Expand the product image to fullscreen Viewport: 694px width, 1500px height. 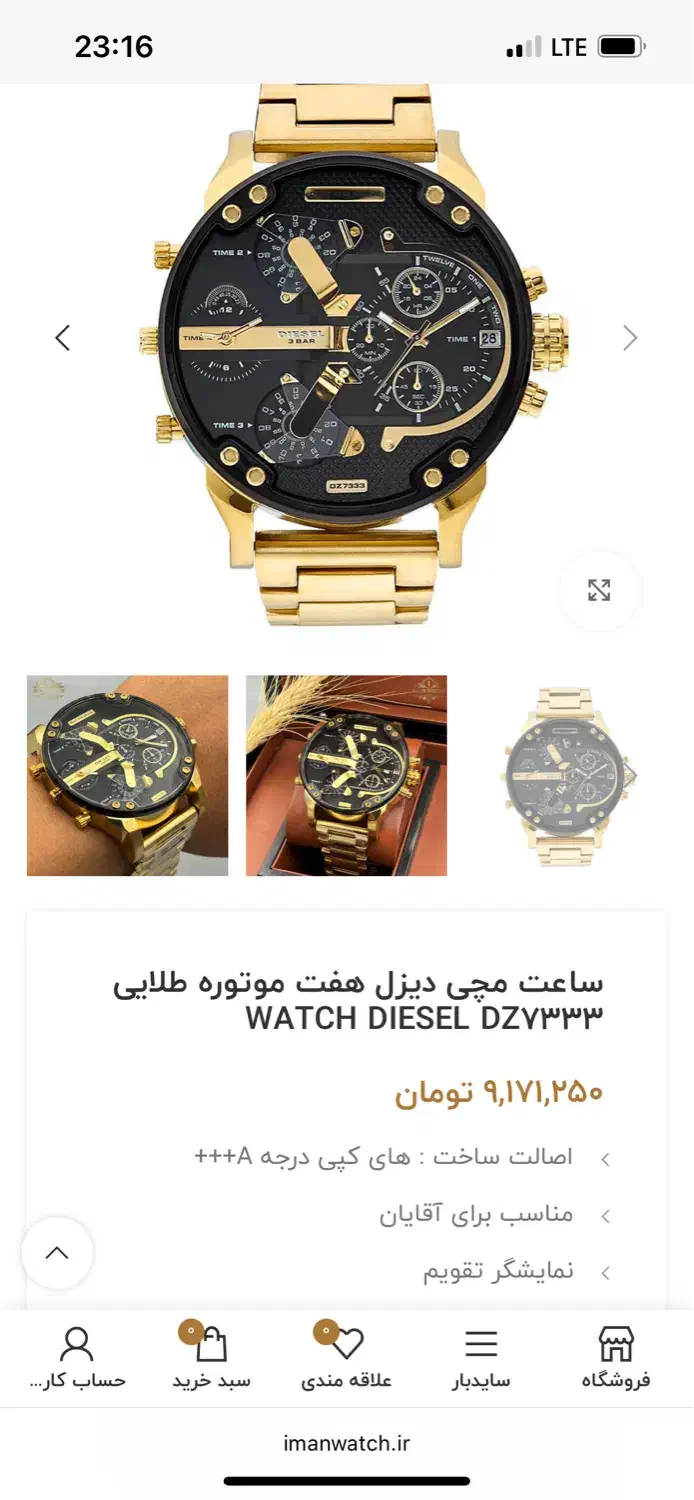[599, 590]
